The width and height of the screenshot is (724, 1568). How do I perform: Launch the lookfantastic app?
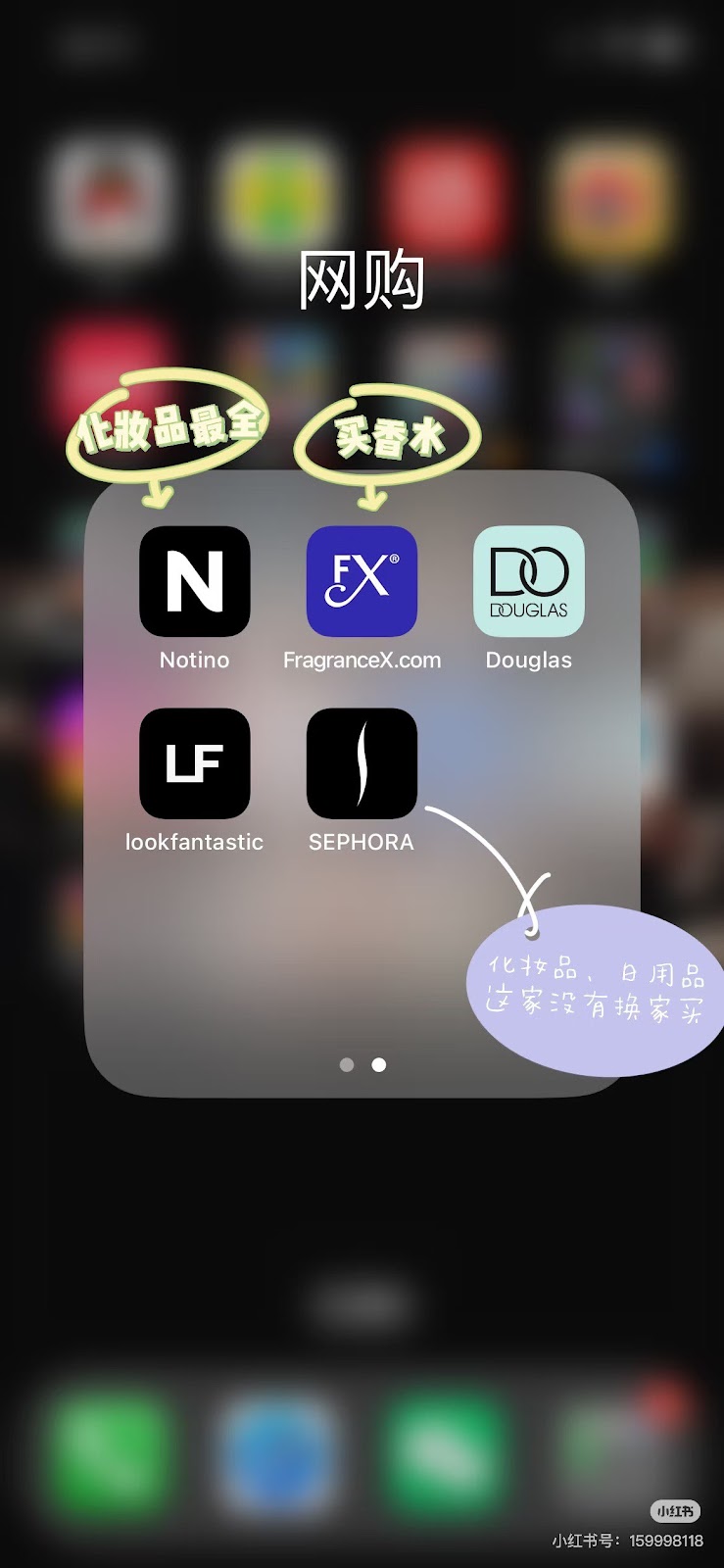point(195,763)
